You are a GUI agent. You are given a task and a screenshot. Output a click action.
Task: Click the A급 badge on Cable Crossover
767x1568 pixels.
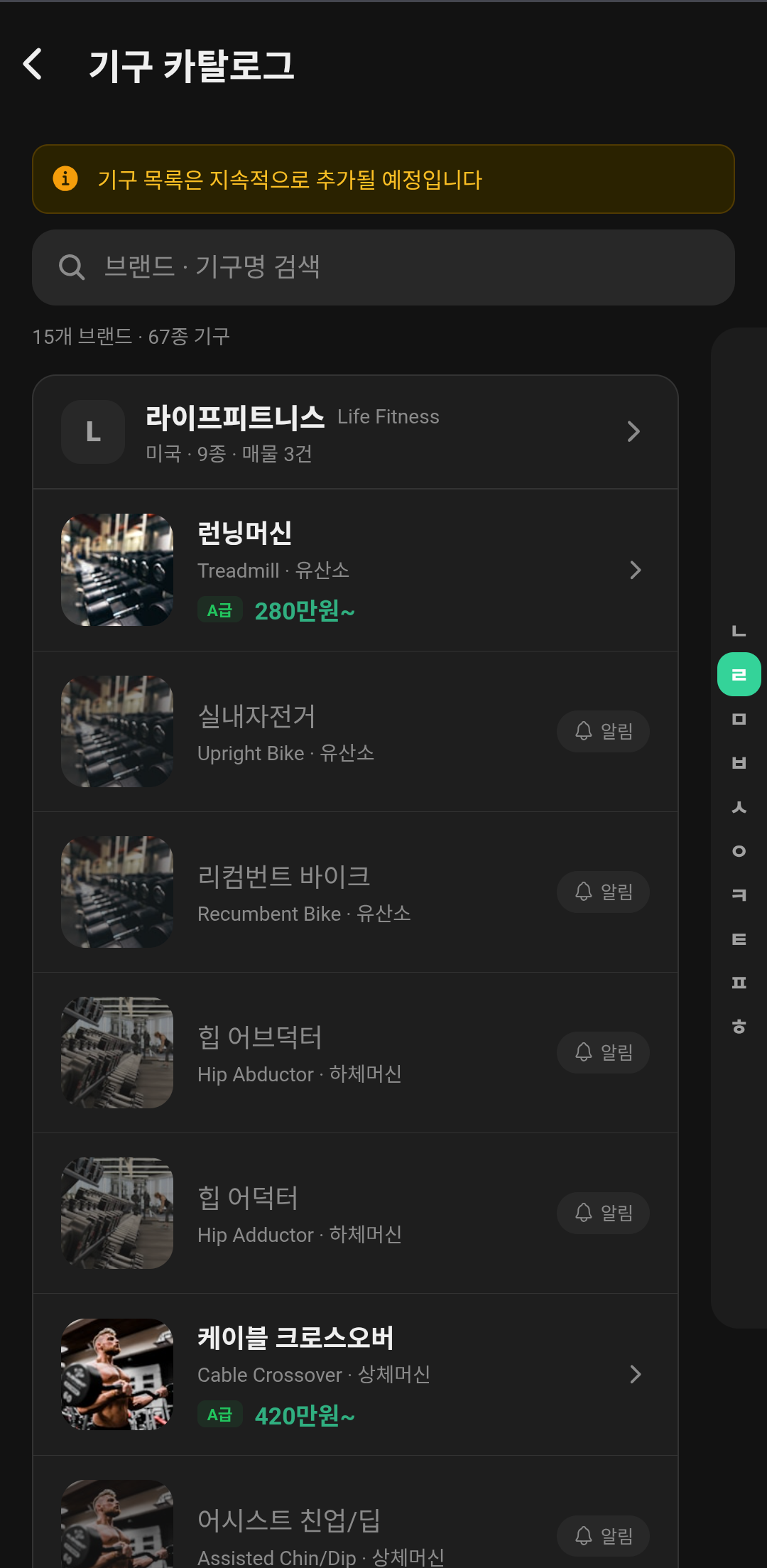[x=219, y=1414]
